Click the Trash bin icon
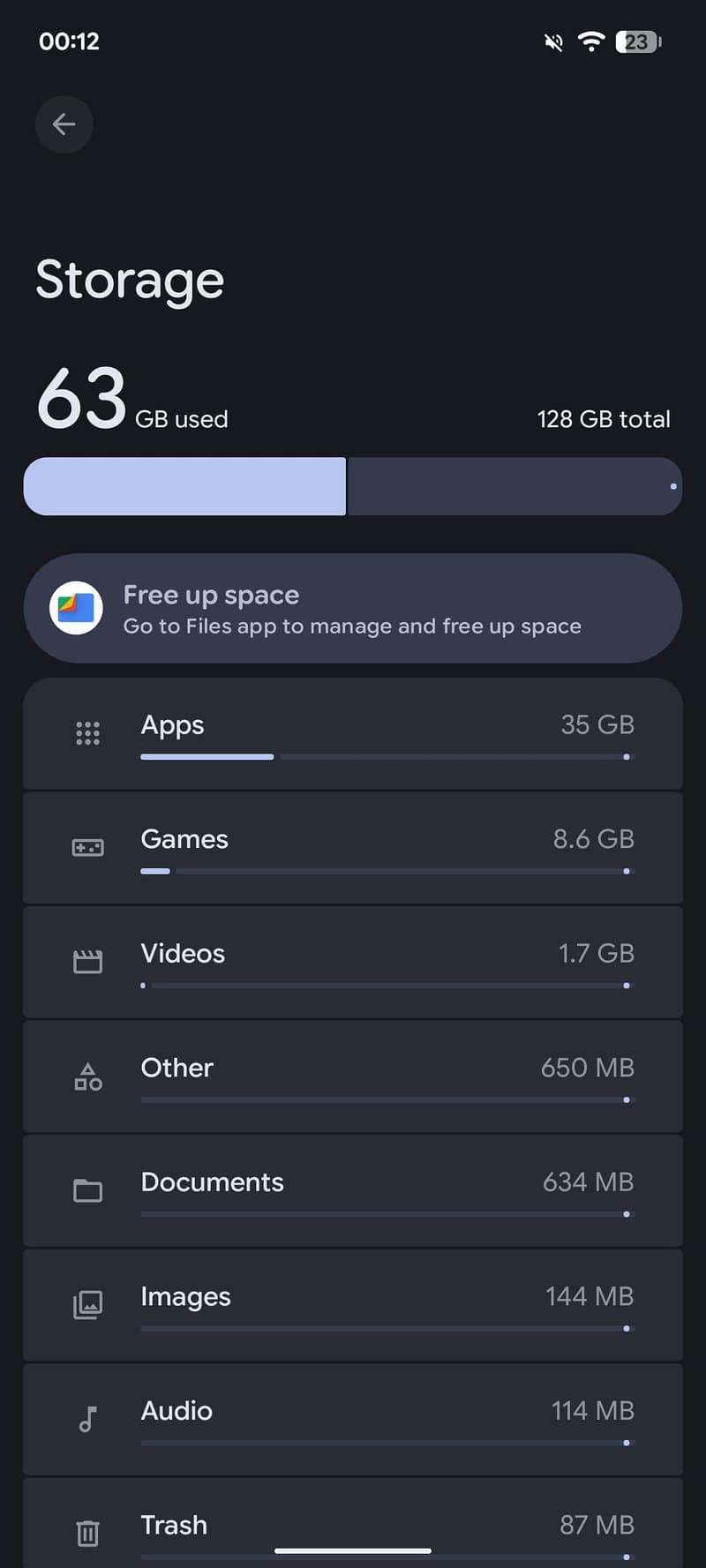The height and width of the screenshot is (1568, 706). [86, 1533]
